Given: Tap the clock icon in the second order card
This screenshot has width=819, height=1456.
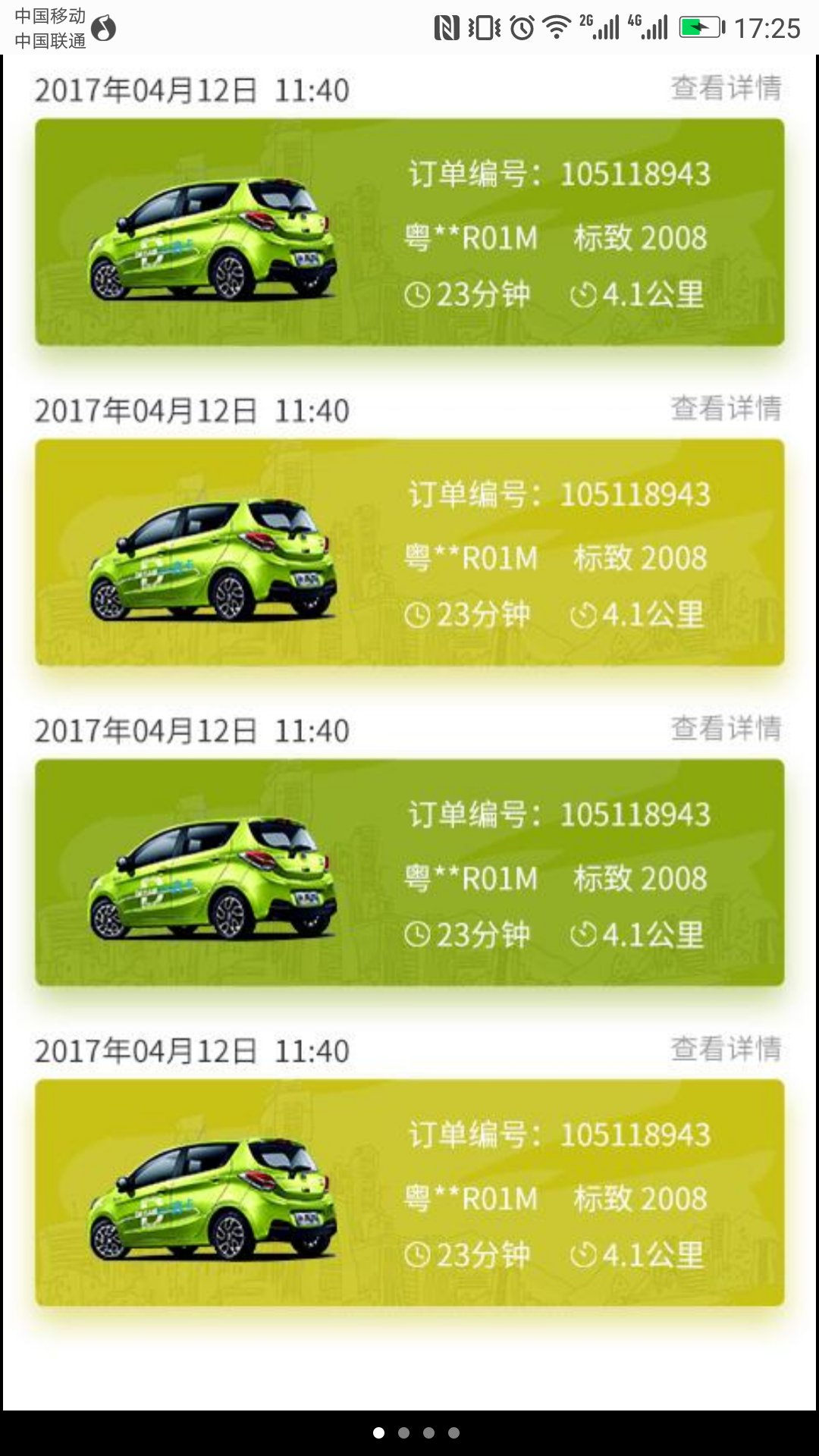Looking at the screenshot, I should 417,613.
